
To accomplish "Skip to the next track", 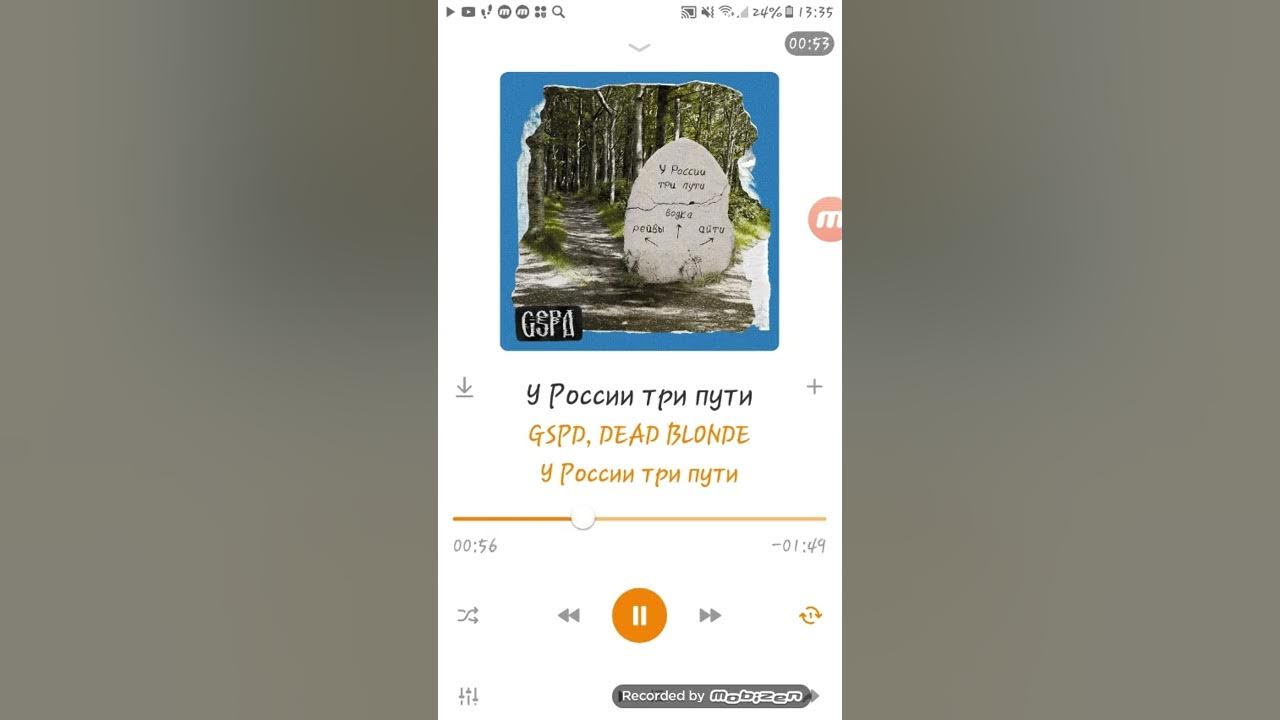I will [710, 615].
